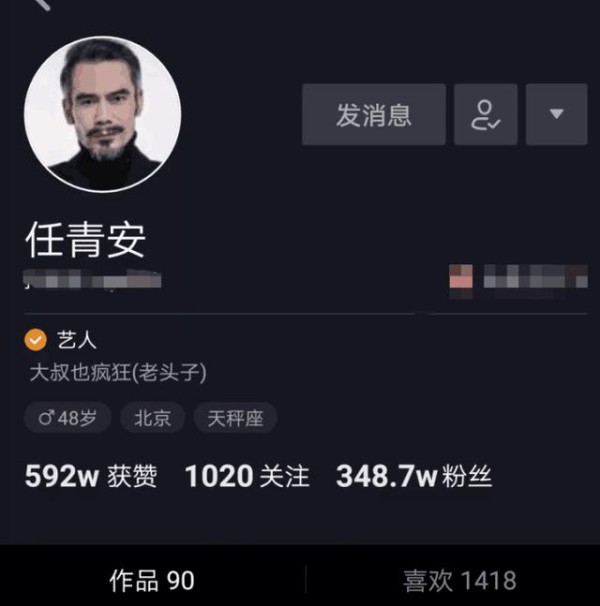Tap the 发消息 button
The height and width of the screenshot is (606, 600).
[373, 115]
